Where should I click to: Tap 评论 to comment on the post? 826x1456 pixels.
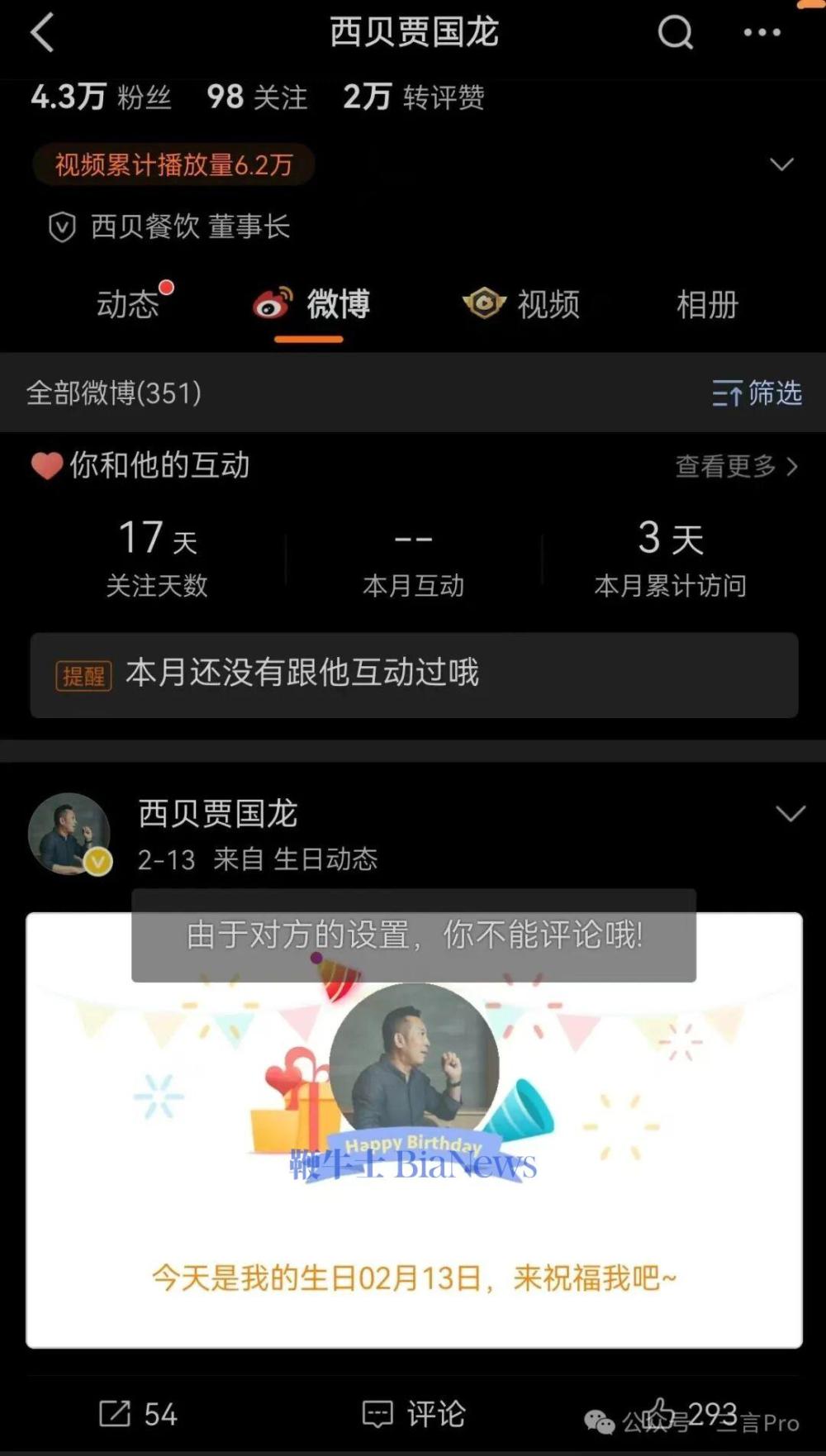click(414, 1414)
